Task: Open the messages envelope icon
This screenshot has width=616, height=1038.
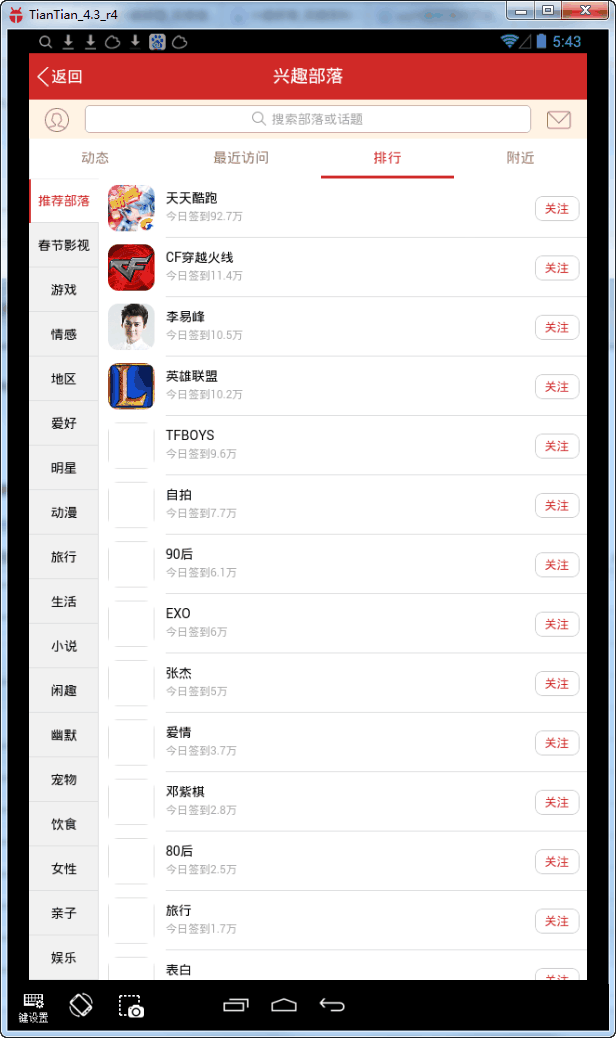Action: tap(558, 120)
